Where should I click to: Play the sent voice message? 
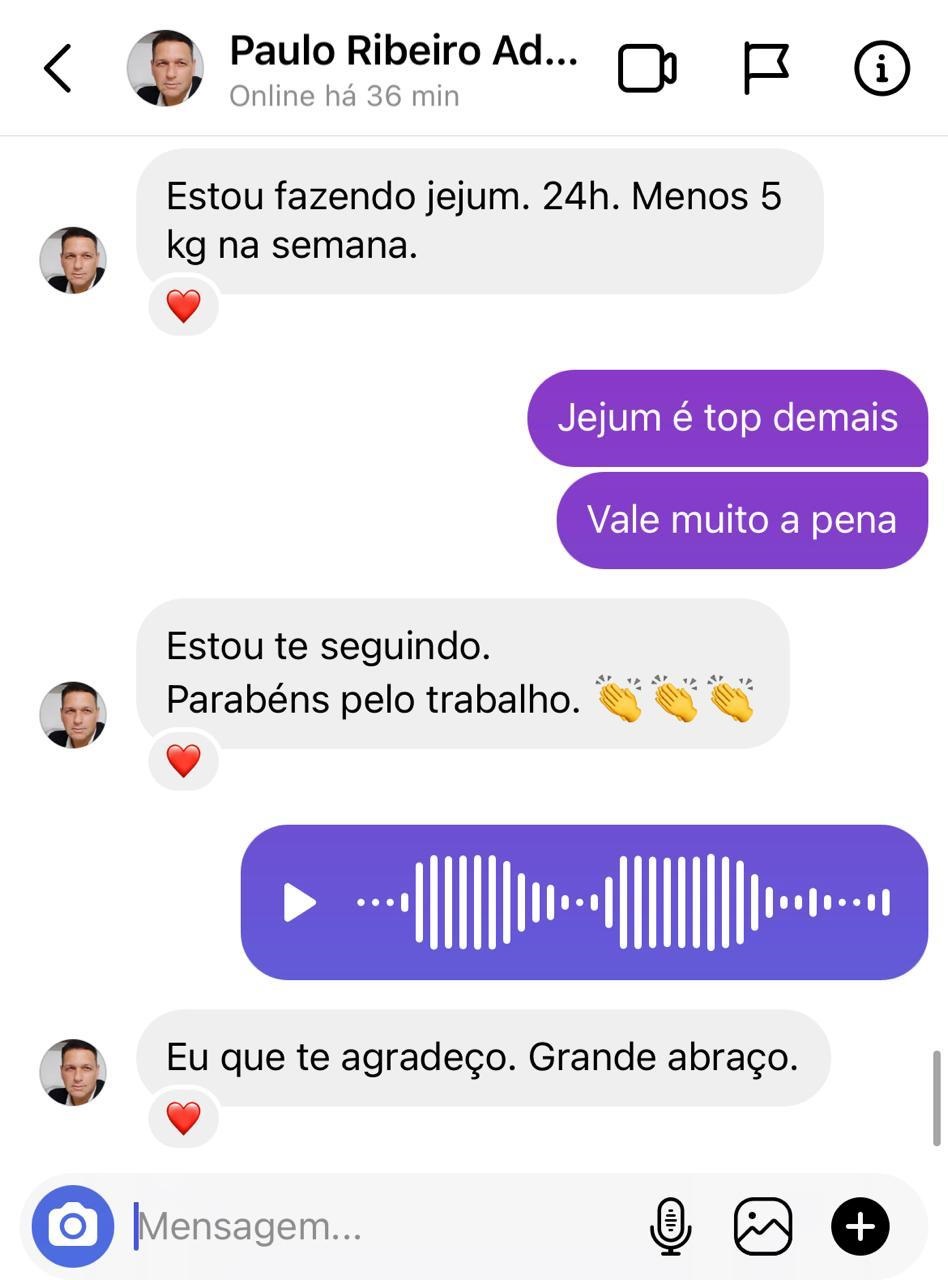click(299, 903)
